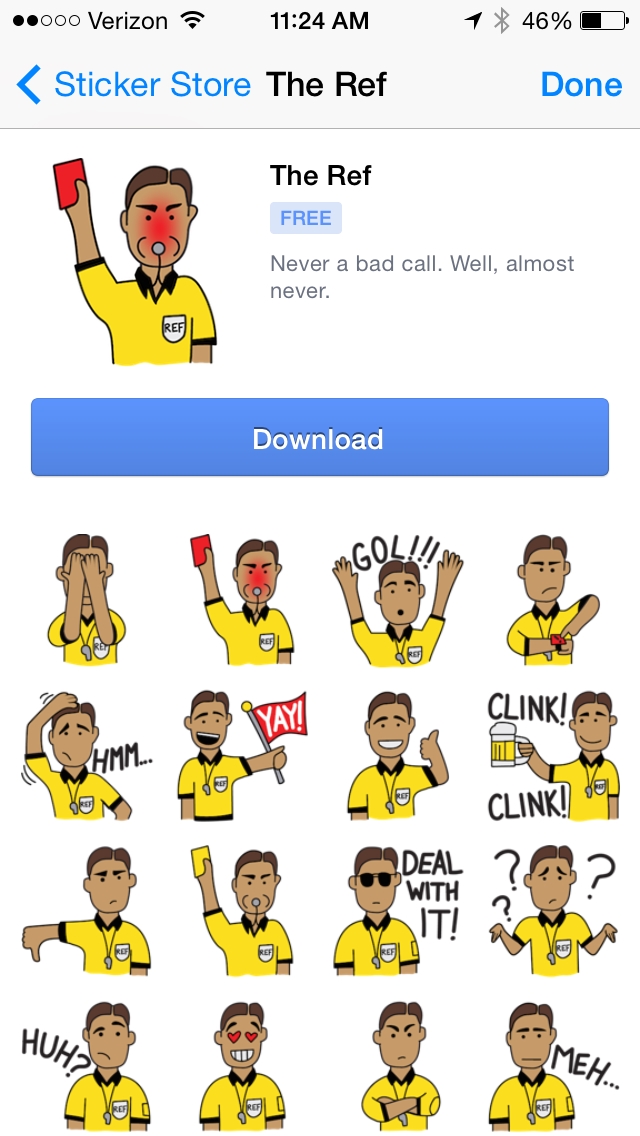Screen dimensions: 640x1136
Task: Download The Ref sticker pack
Action: pyautogui.click(x=320, y=438)
